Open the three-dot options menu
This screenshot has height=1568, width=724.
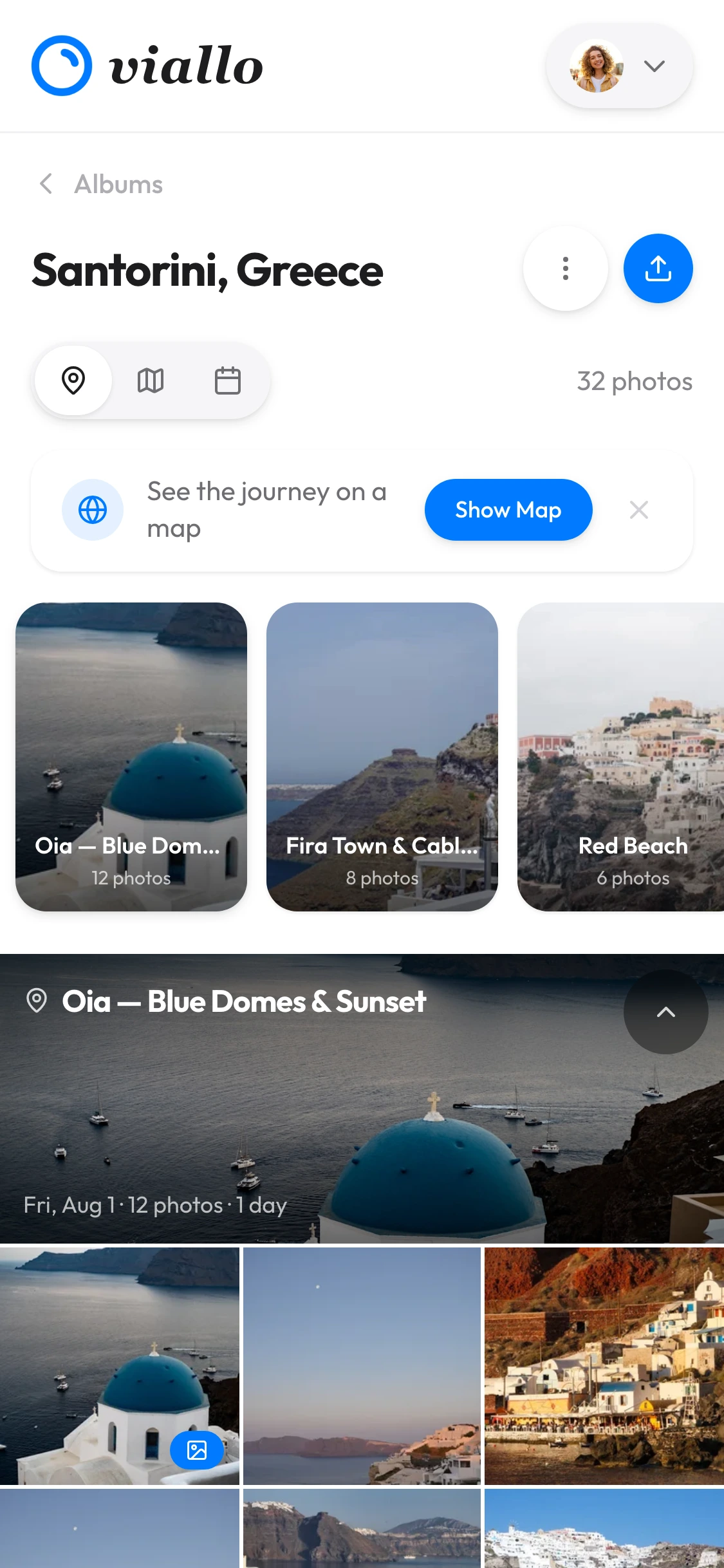pos(564,268)
